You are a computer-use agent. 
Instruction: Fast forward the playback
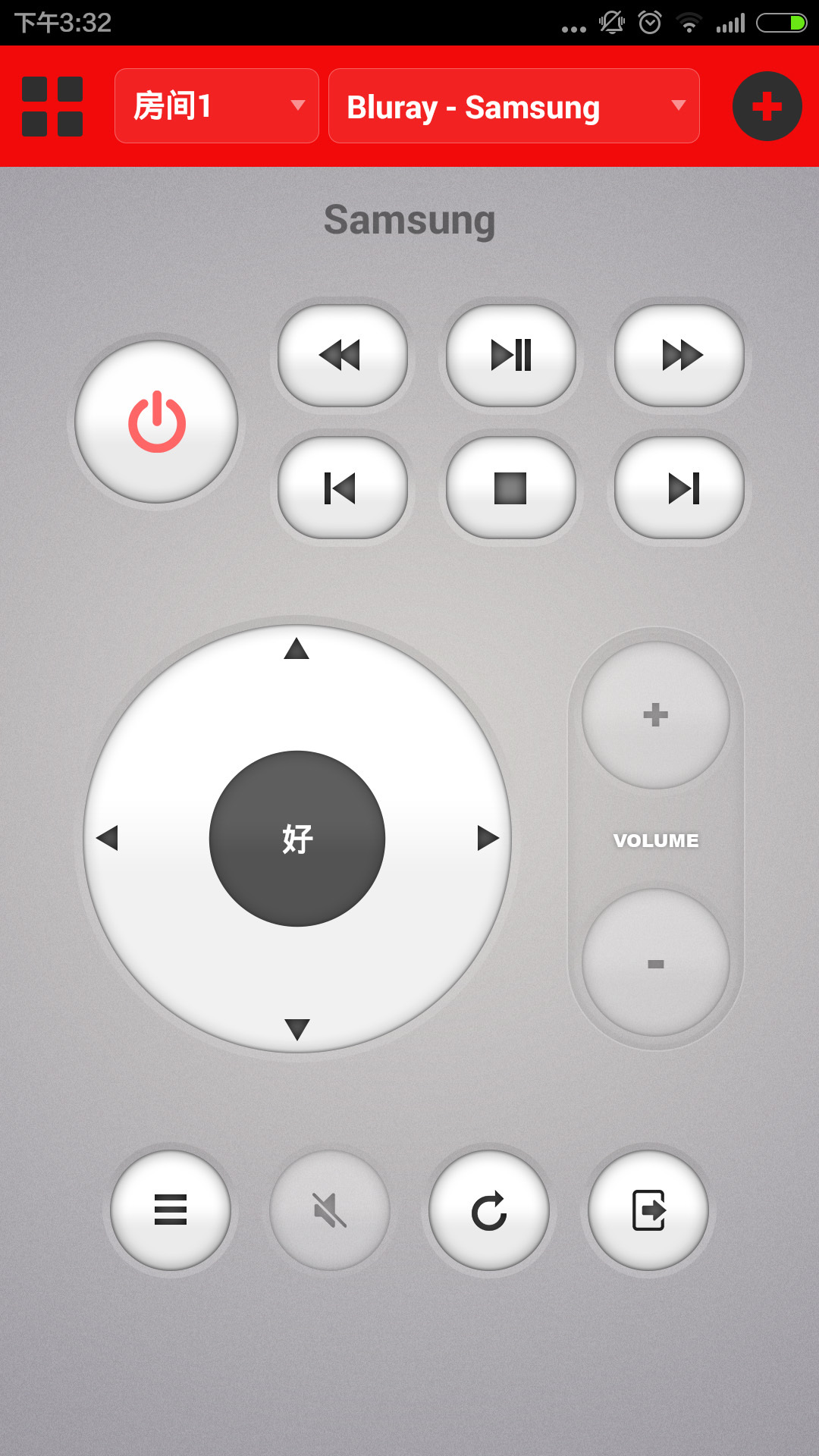click(x=679, y=355)
